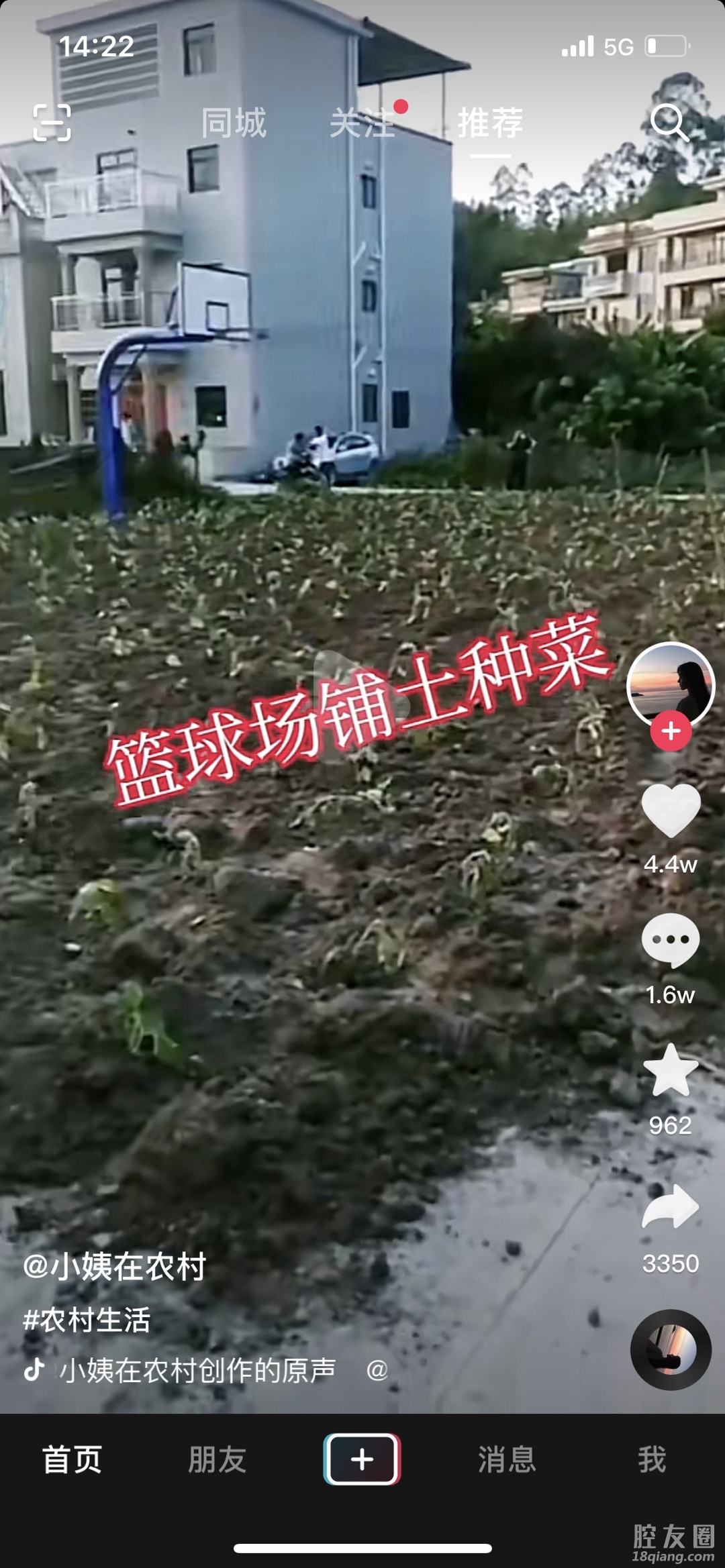Tap the 小姨在农村创作的原声 sound title
This screenshot has height=1568, width=725.
coord(198,1369)
